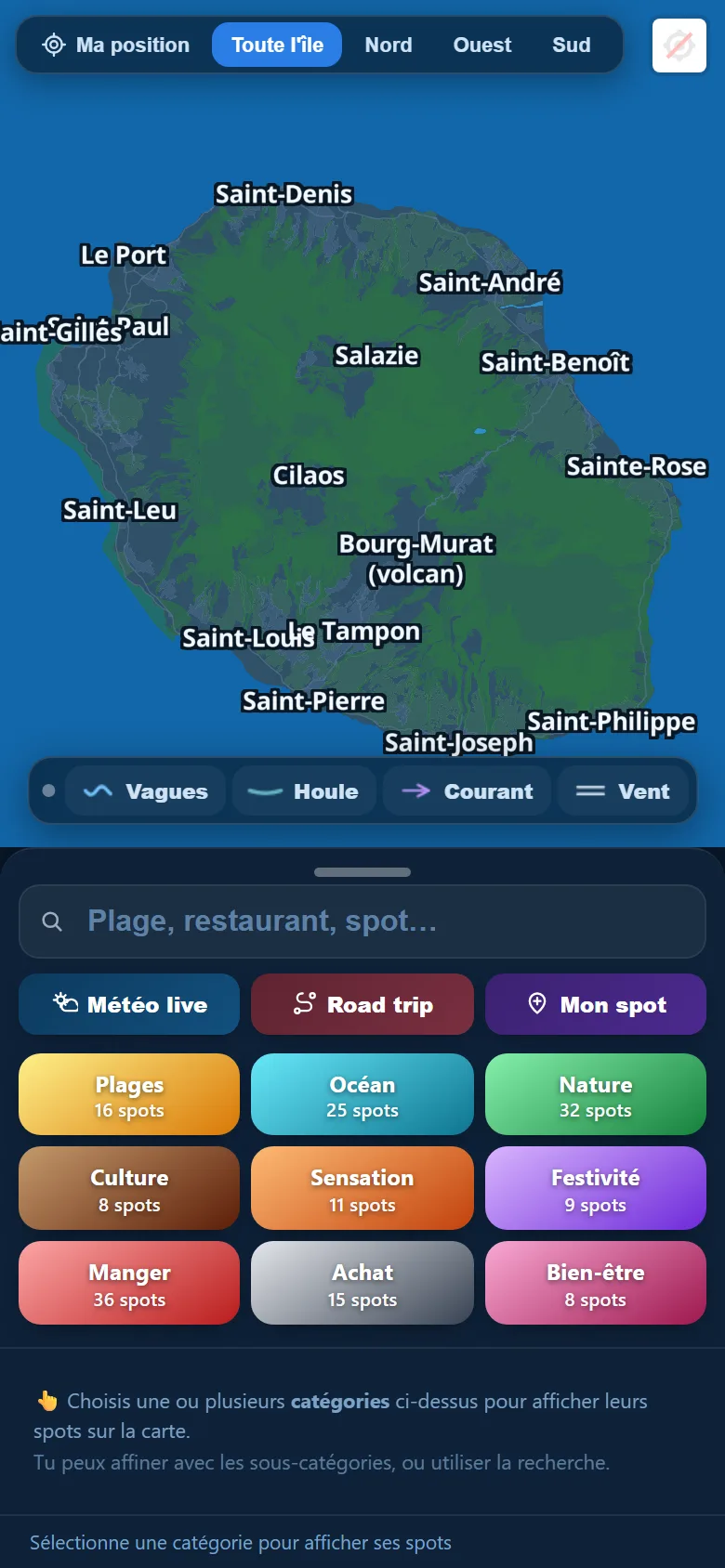Show the Courant layer on map
The width and height of the screenshot is (725, 1568).
[467, 791]
